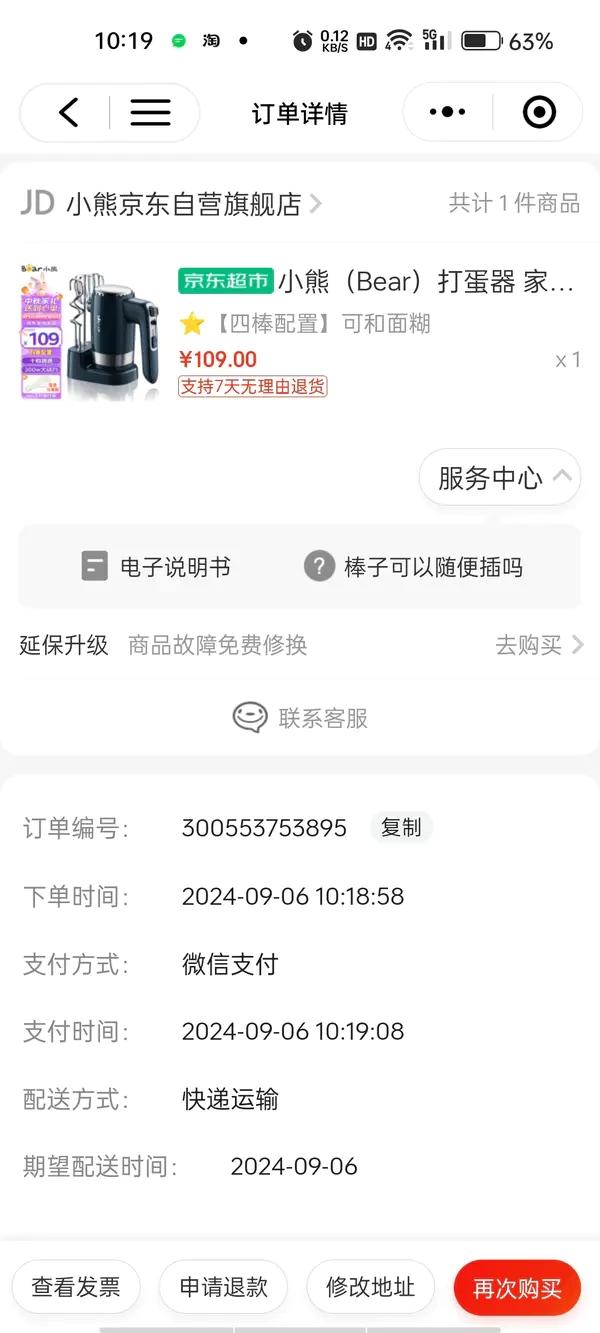Open the 小熊京东自营旗舰店 store page
600x1333 pixels.
click(x=184, y=204)
